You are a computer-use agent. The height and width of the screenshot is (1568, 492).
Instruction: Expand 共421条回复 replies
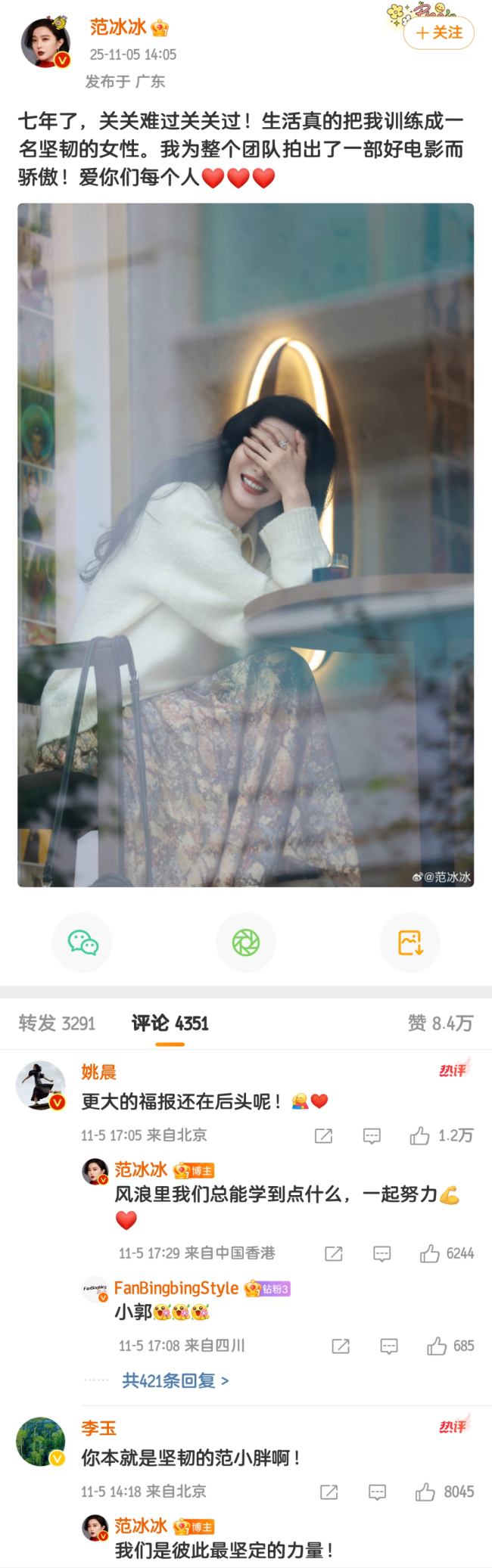[x=176, y=1380]
